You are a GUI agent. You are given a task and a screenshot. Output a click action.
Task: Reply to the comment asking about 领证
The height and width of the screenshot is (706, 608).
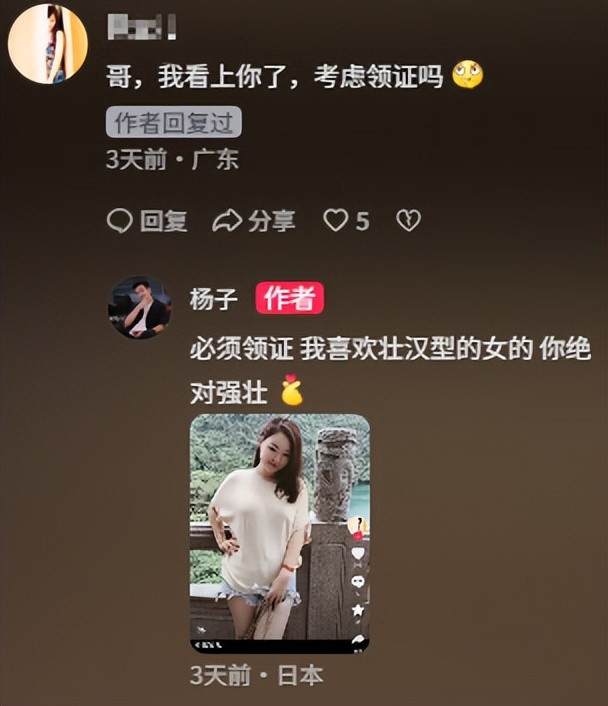[x=147, y=221]
